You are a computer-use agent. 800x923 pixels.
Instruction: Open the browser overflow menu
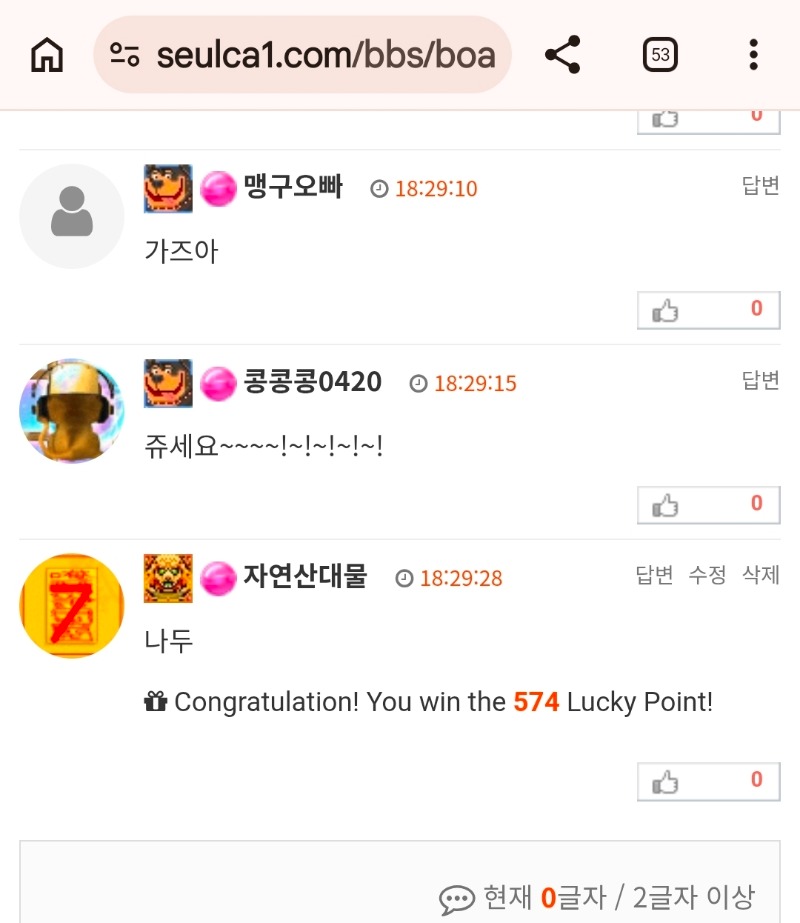point(753,55)
